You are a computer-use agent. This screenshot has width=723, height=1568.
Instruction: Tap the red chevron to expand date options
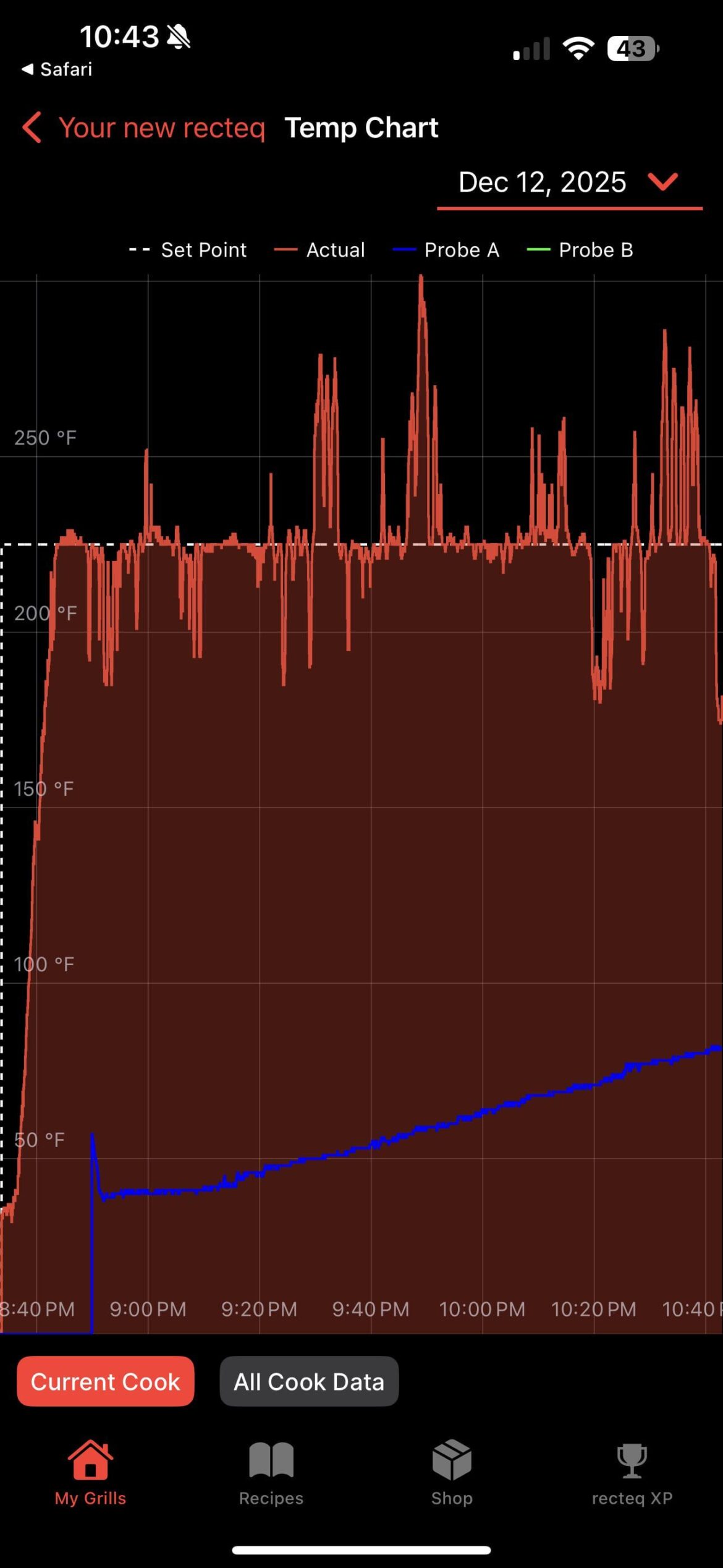tap(664, 182)
